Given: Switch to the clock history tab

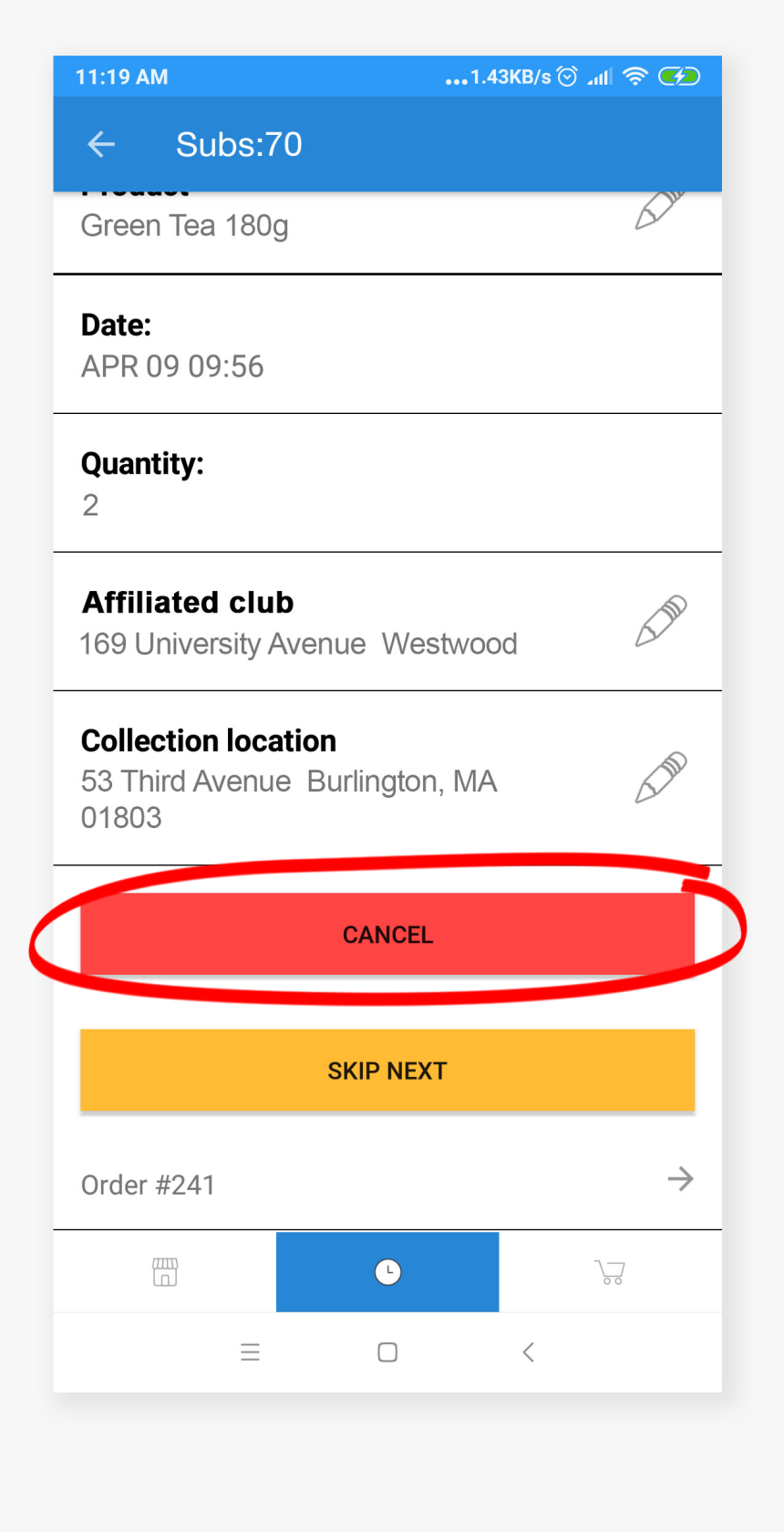Looking at the screenshot, I should point(387,1271).
